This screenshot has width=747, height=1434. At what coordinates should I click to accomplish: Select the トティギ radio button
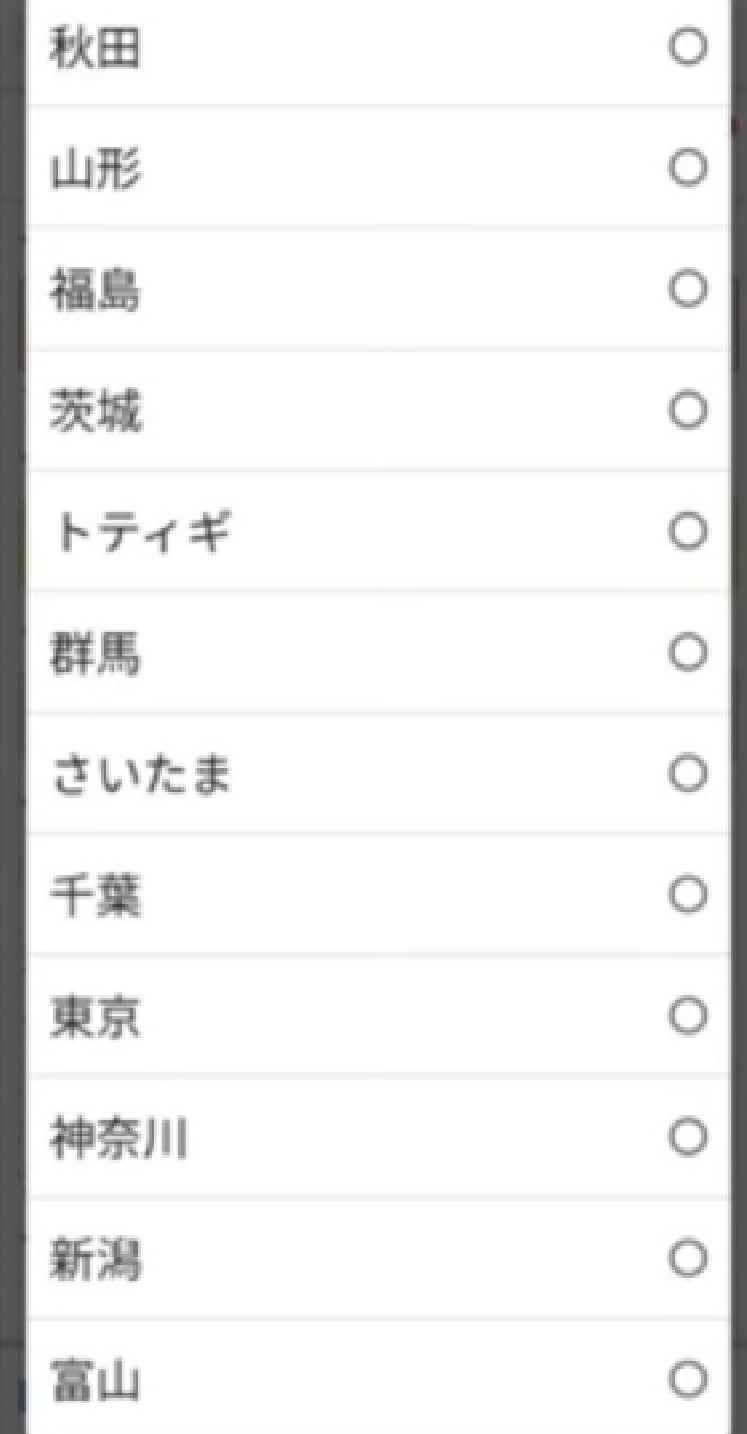click(x=378, y=531)
